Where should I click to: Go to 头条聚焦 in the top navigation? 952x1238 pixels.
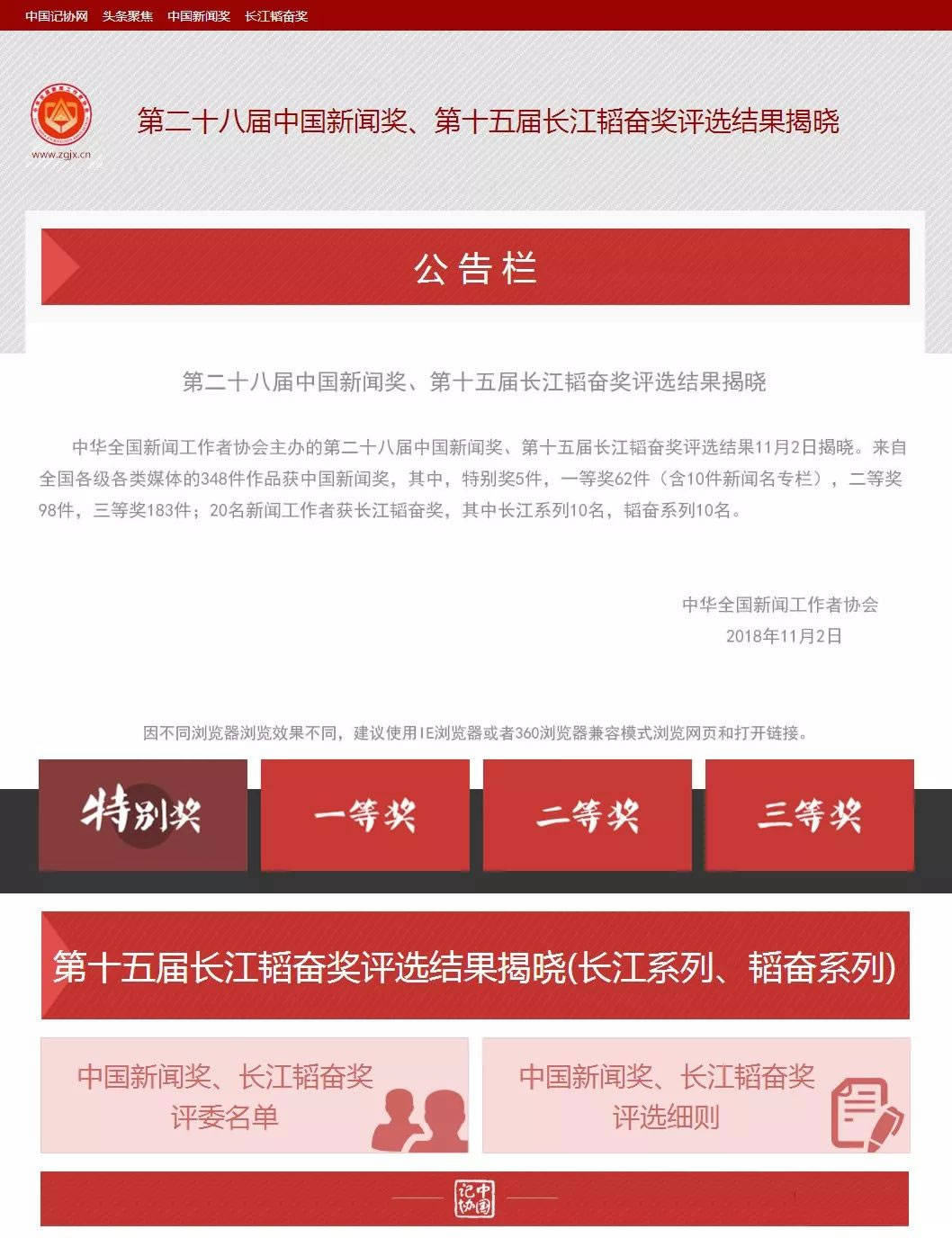128,16
